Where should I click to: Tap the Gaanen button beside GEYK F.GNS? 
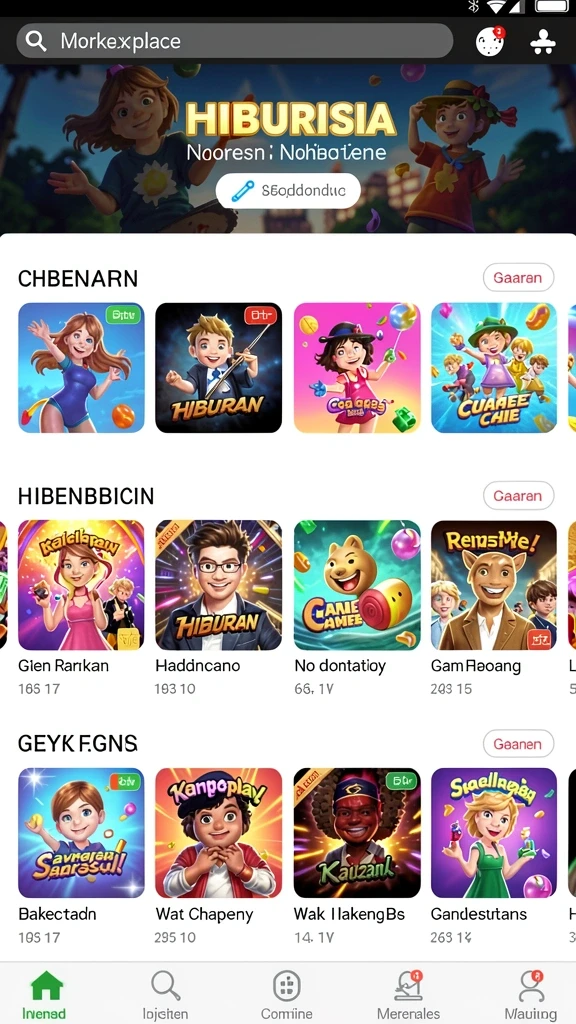tap(519, 744)
